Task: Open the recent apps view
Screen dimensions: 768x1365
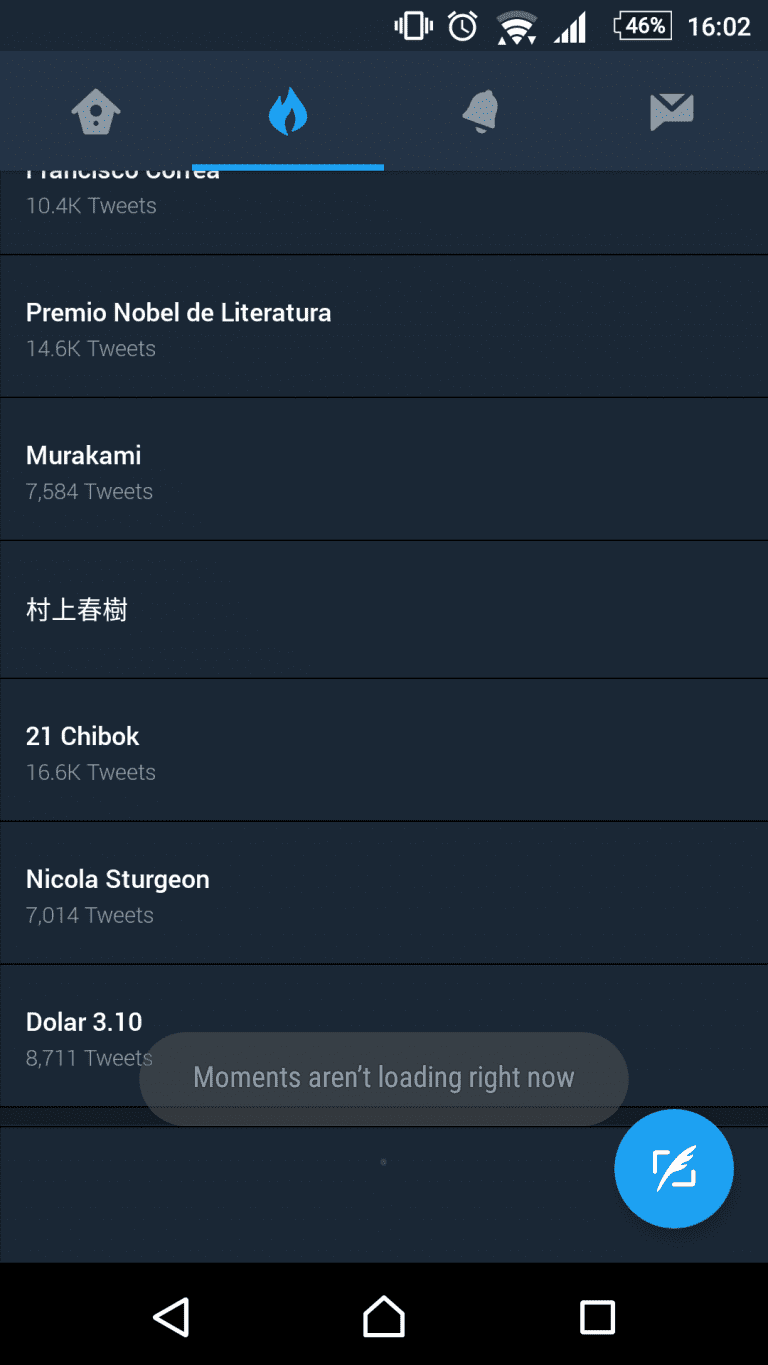Action: (597, 1316)
